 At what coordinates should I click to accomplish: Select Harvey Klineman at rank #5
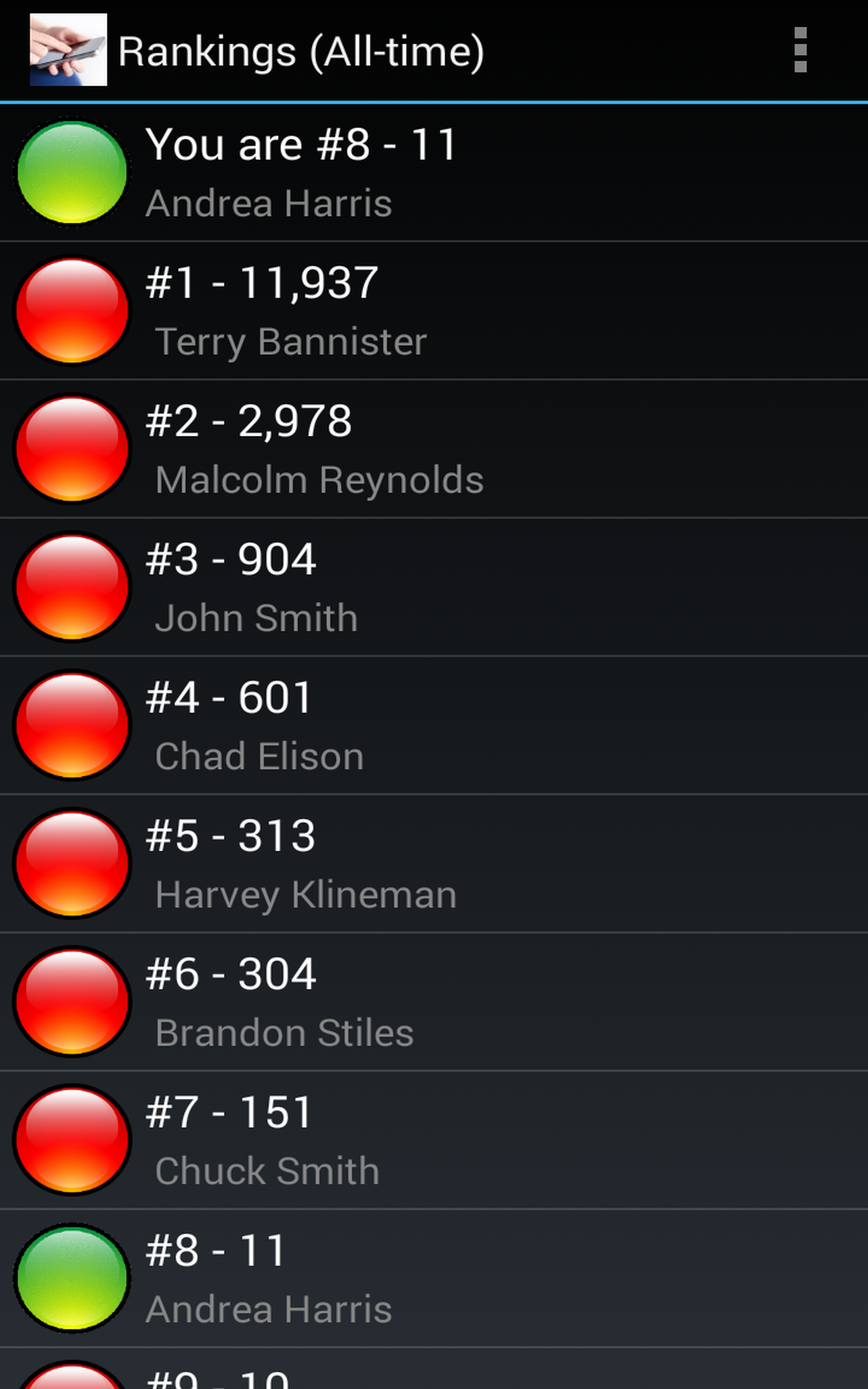point(434,864)
